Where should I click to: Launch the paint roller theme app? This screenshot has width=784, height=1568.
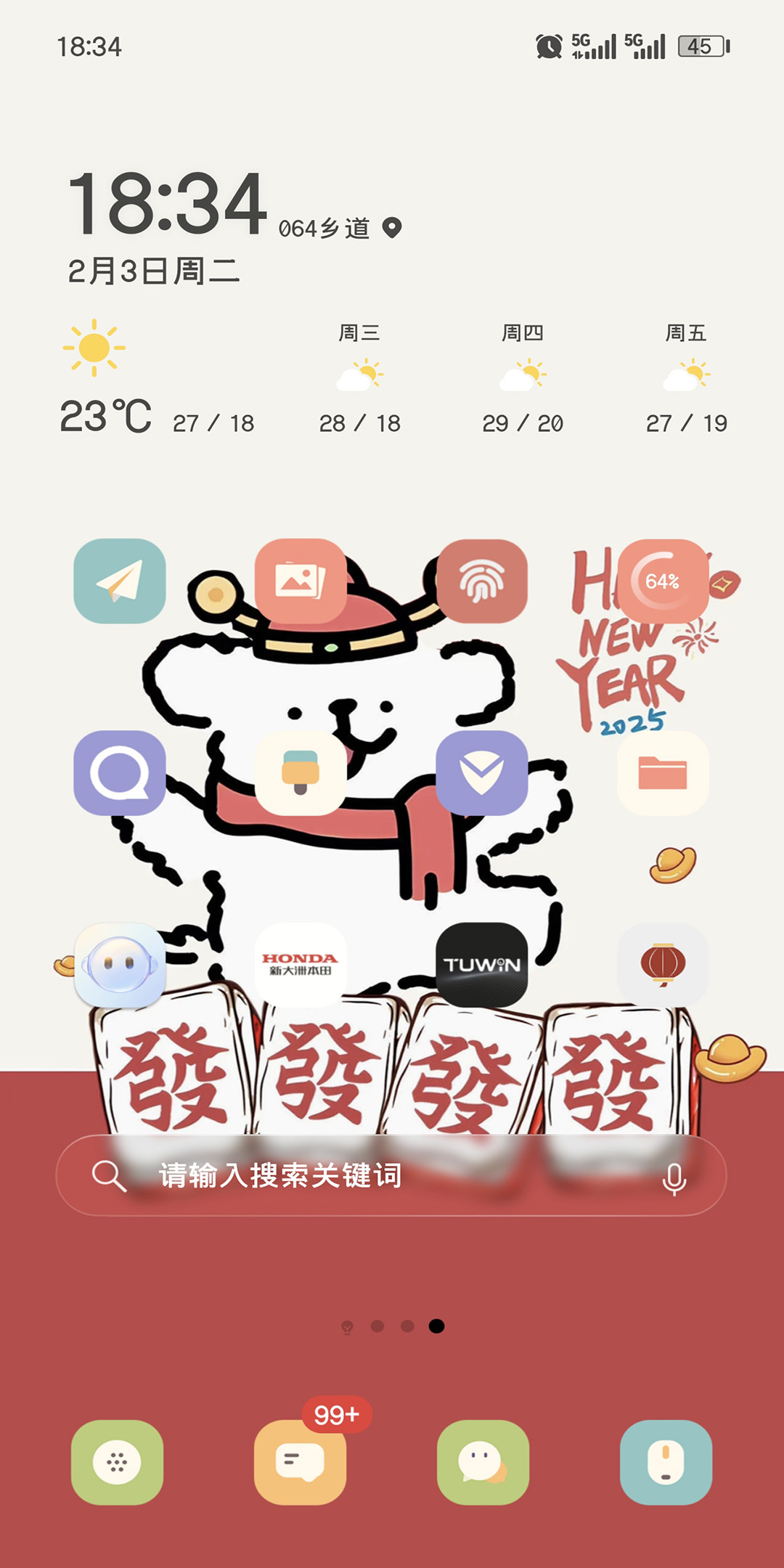click(x=301, y=773)
